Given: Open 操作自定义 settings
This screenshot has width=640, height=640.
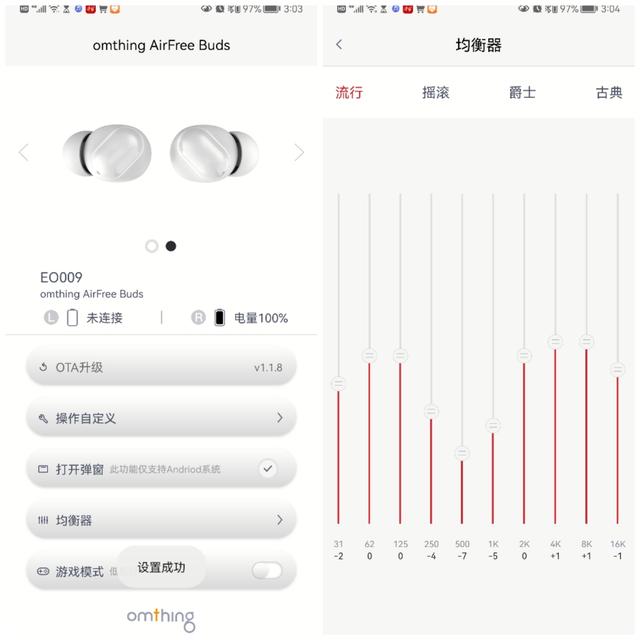Looking at the screenshot, I should [x=160, y=418].
